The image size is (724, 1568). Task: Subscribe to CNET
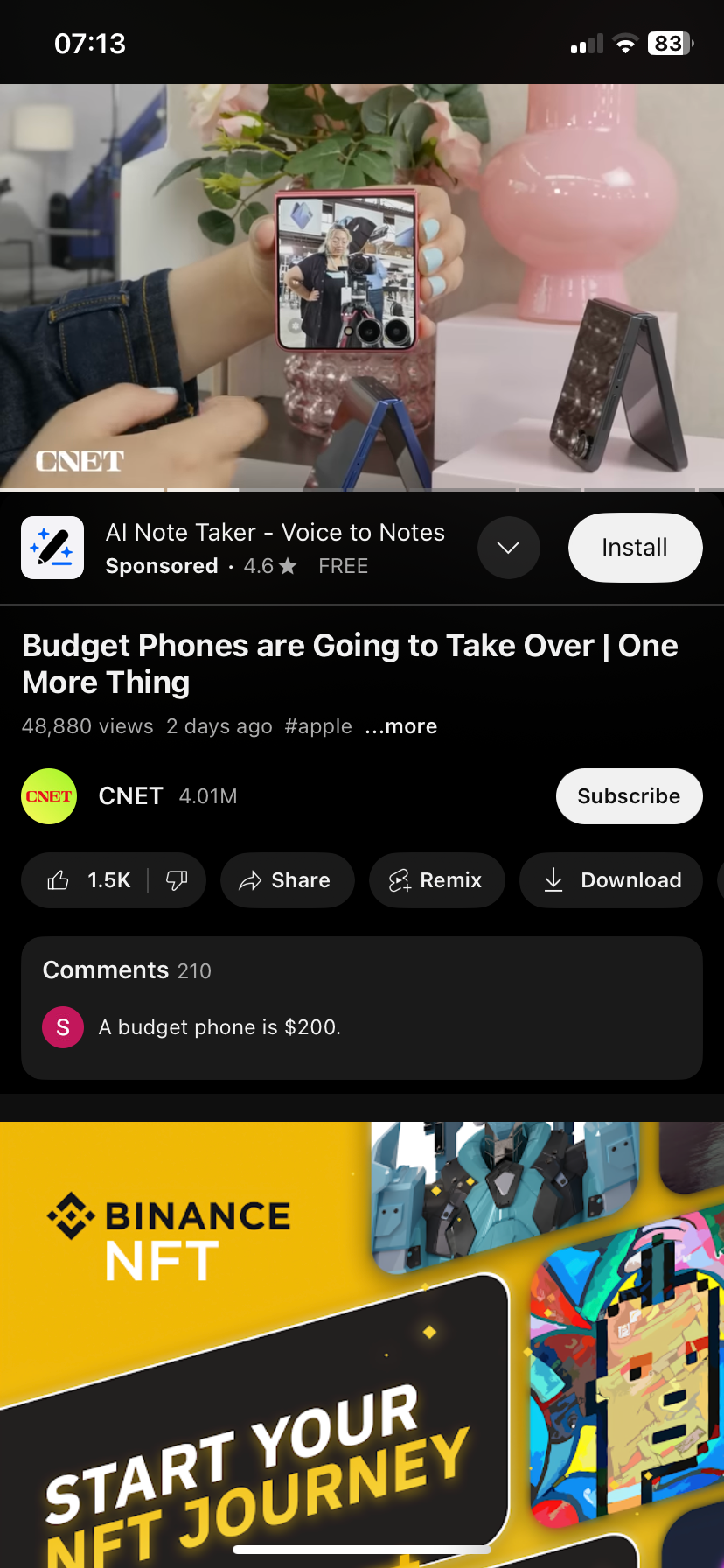coord(629,796)
